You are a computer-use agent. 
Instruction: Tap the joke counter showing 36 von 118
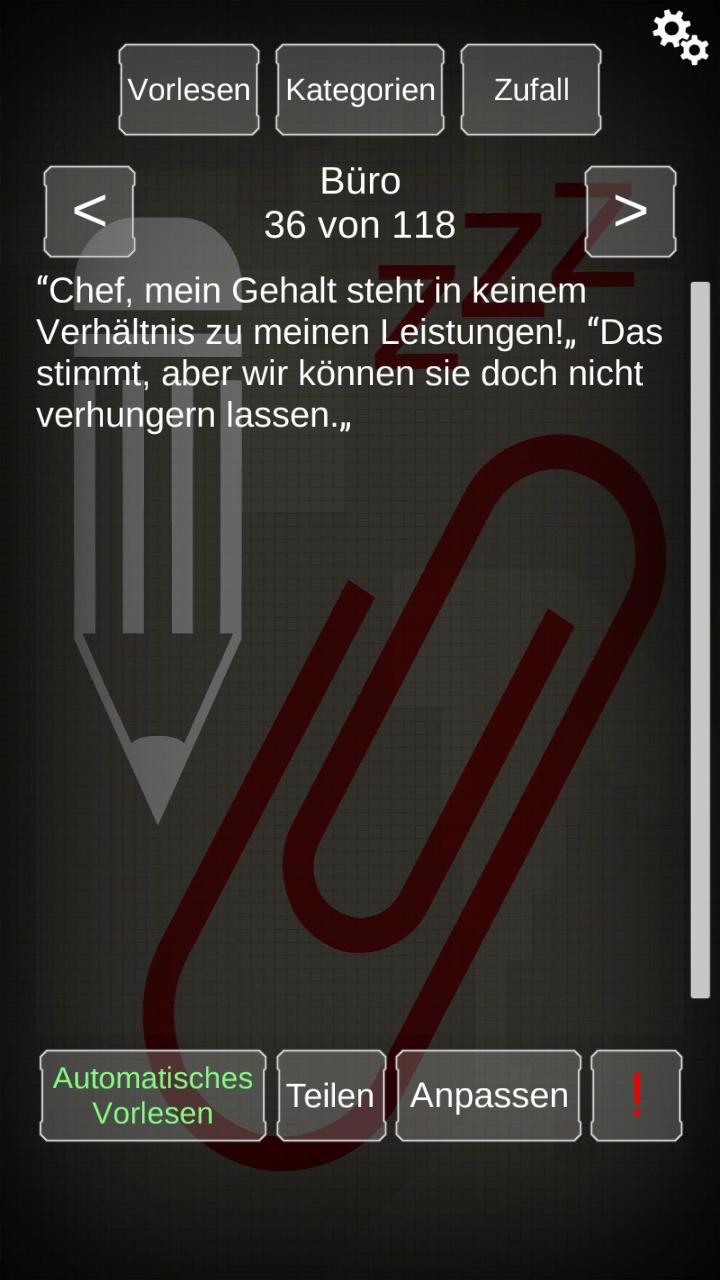[x=361, y=225]
